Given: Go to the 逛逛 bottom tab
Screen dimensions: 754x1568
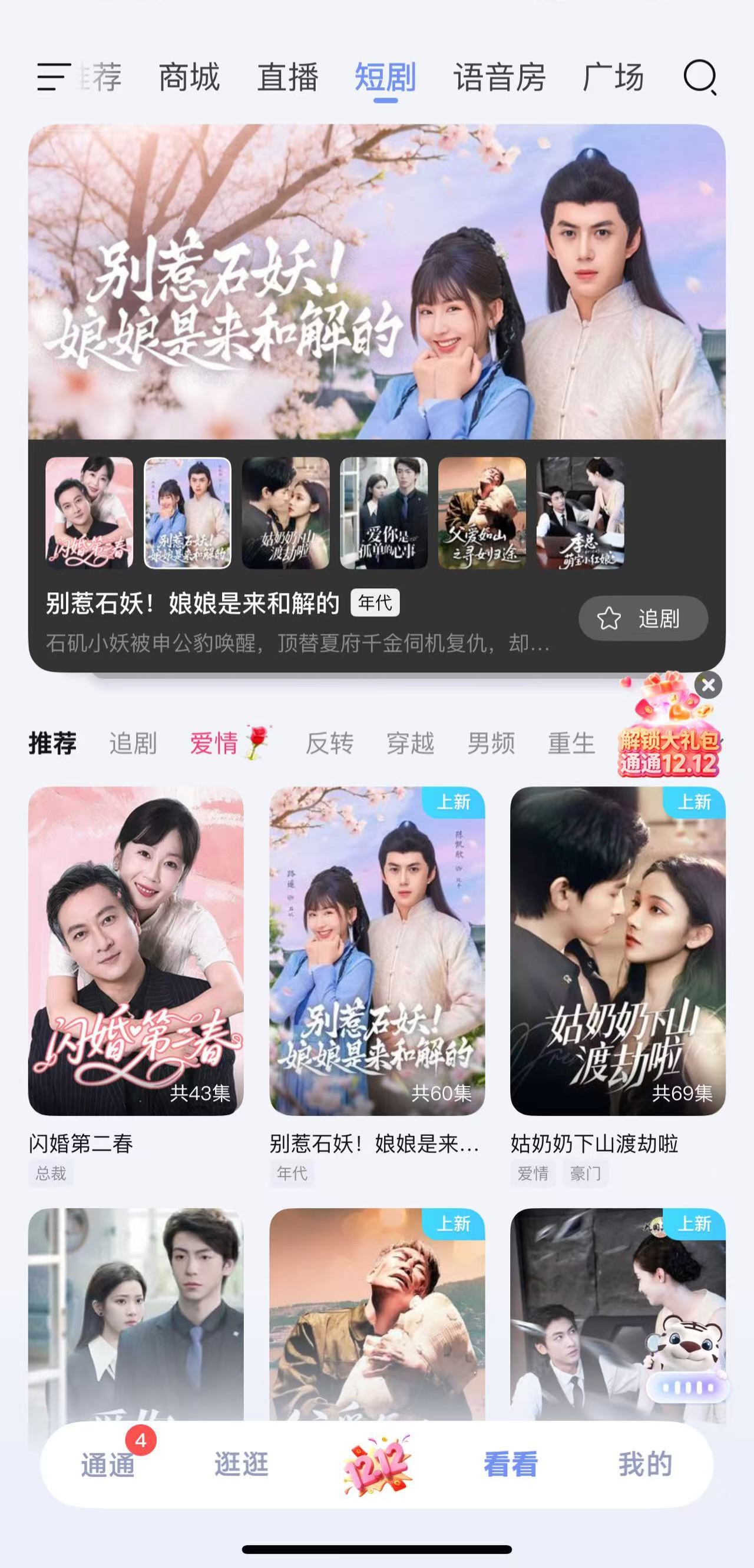Looking at the screenshot, I should pos(242,1464).
